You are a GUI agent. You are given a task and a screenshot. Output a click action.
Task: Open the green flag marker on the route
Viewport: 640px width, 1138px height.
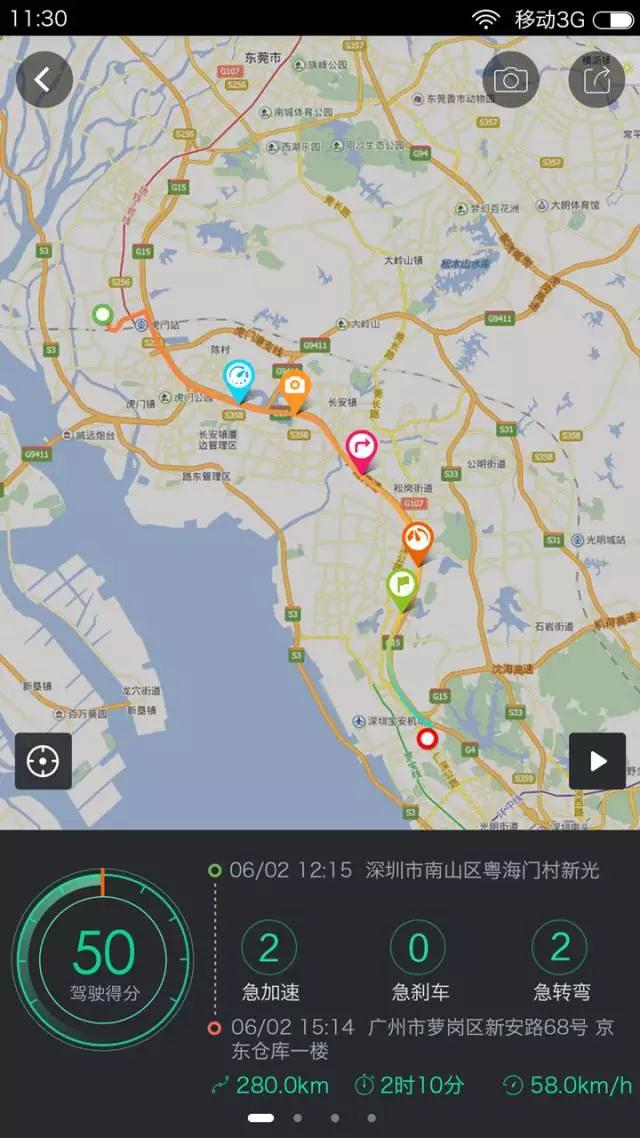(x=402, y=586)
